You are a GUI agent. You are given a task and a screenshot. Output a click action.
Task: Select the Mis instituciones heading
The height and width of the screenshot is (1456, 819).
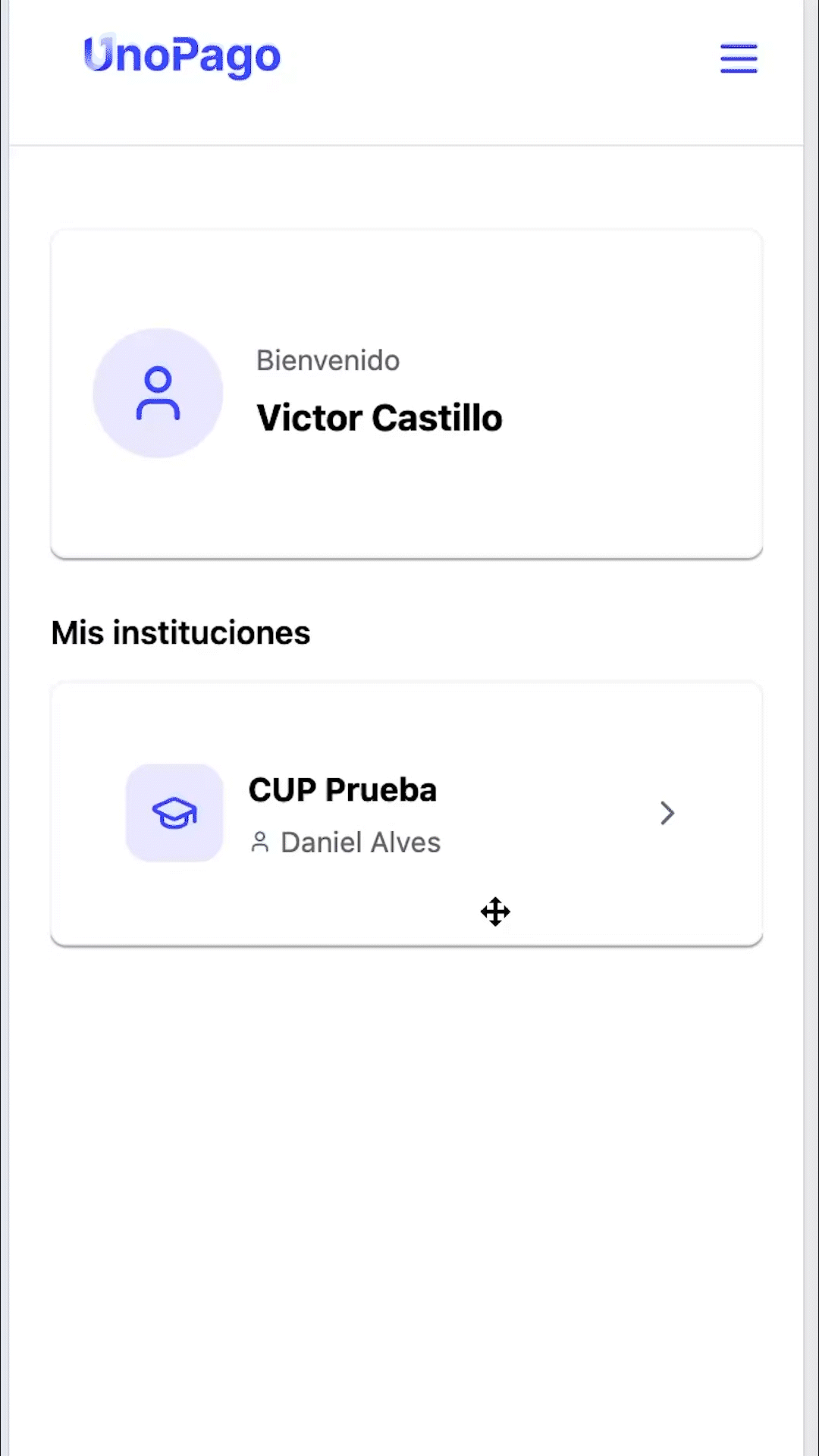click(180, 632)
